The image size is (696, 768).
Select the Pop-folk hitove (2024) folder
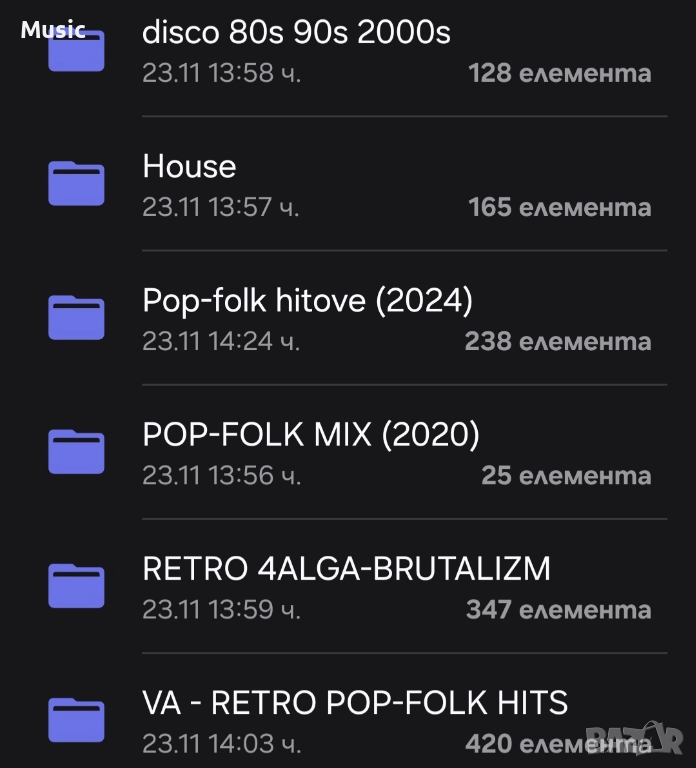[x=307, y=300]
